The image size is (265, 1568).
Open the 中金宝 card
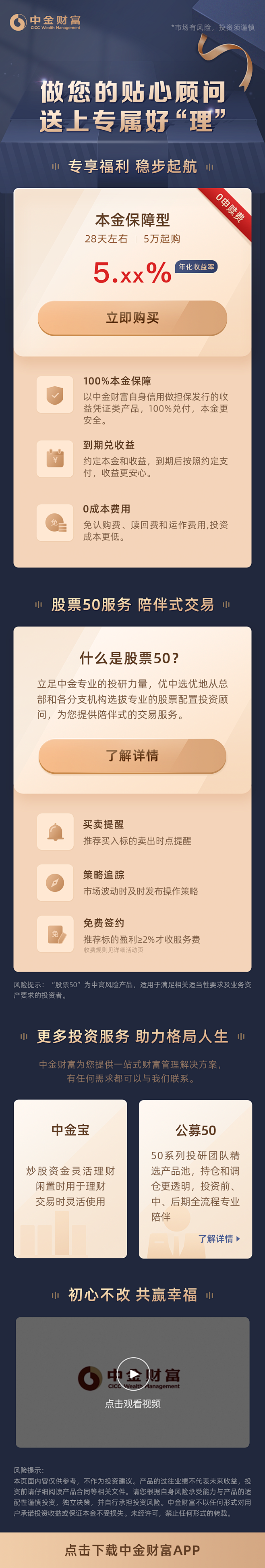pos(70,1178)
